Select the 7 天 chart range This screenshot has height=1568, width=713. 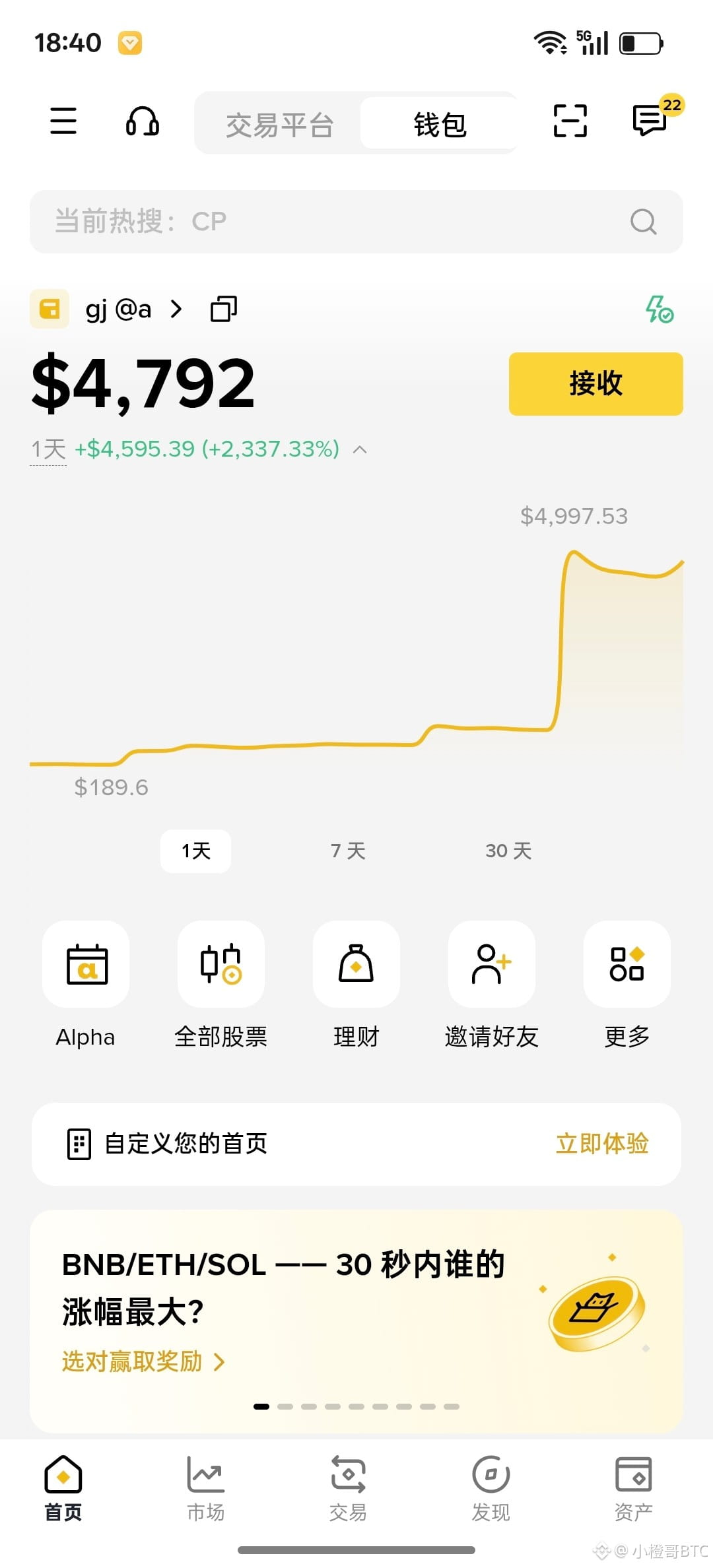[x=348, y=851]
